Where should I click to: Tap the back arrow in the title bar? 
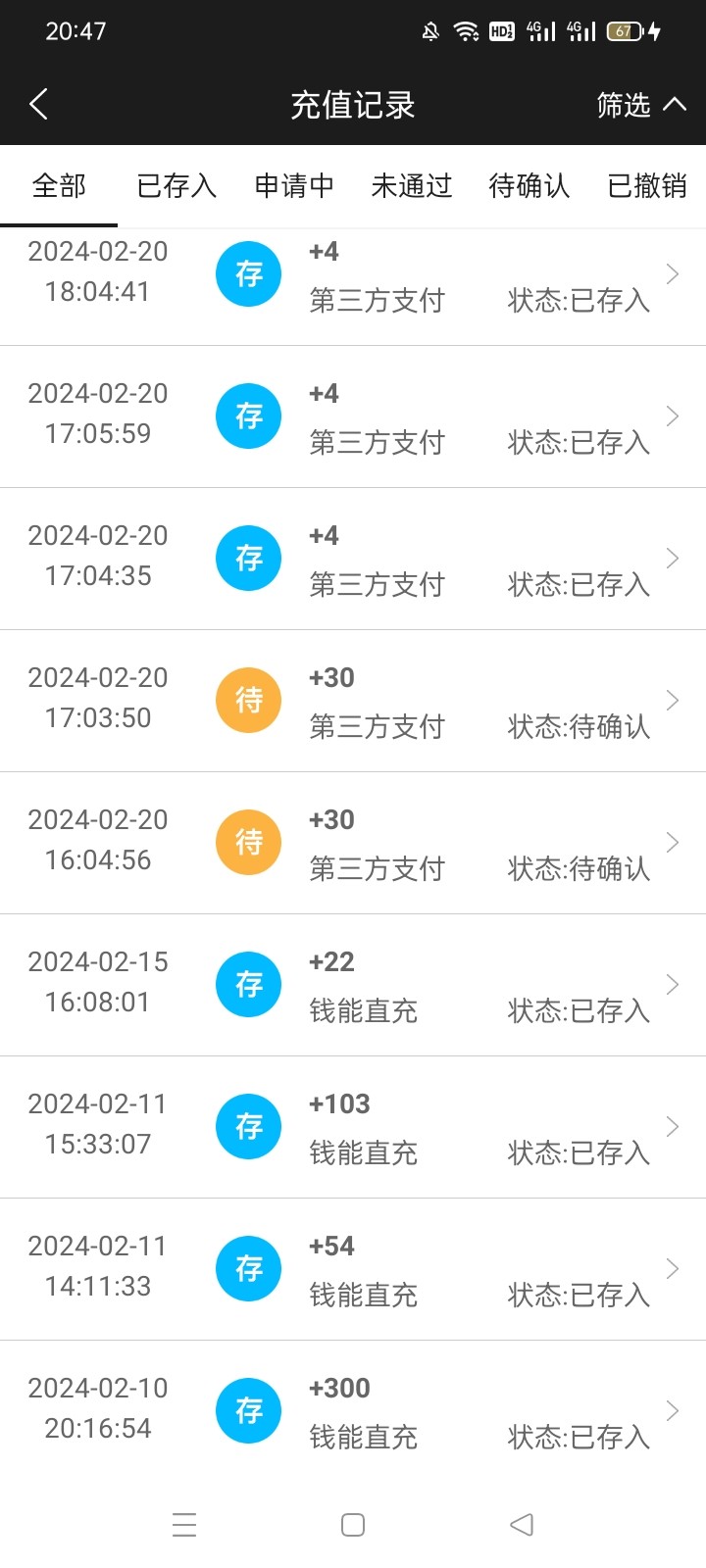click(x=38, y=104)
